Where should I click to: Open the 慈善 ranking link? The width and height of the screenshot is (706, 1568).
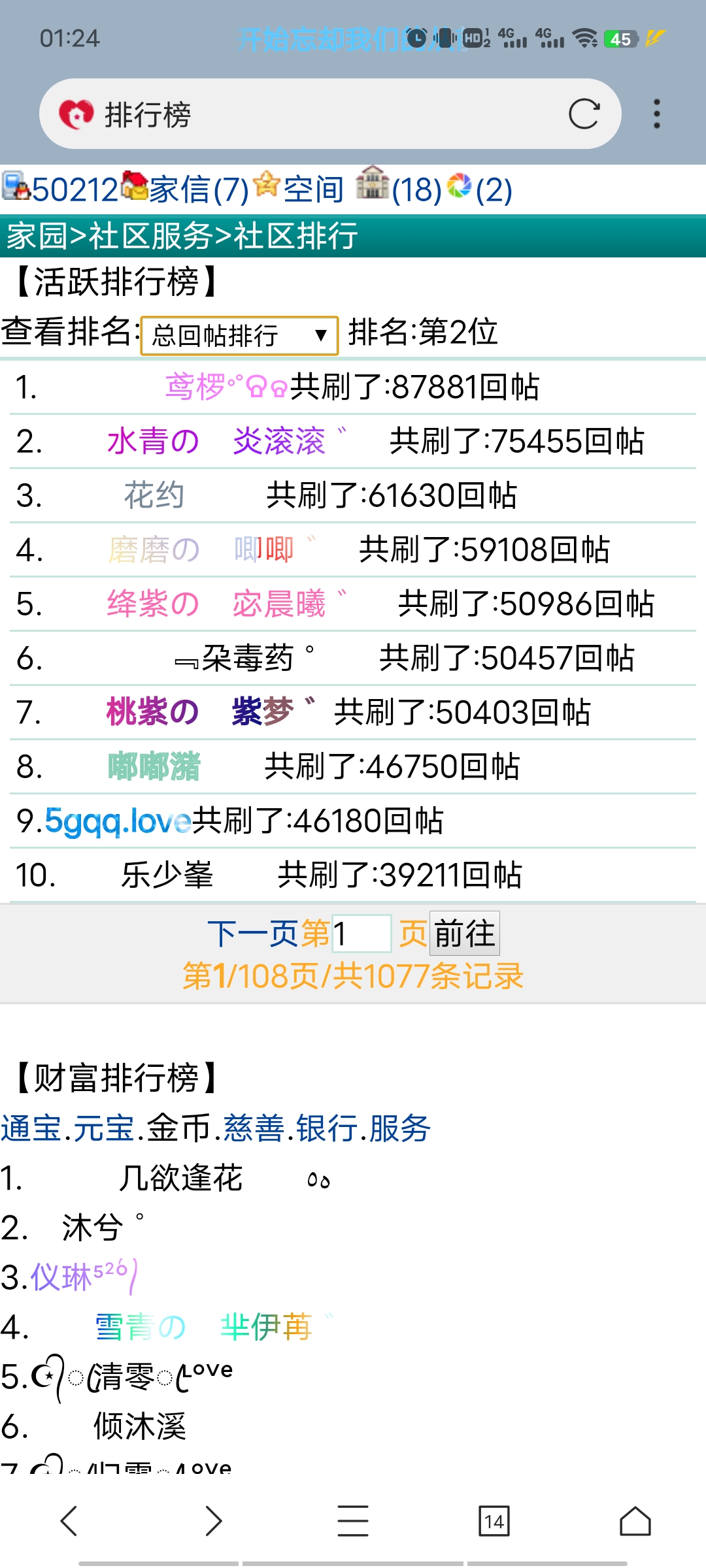[x=254, y=1128]
